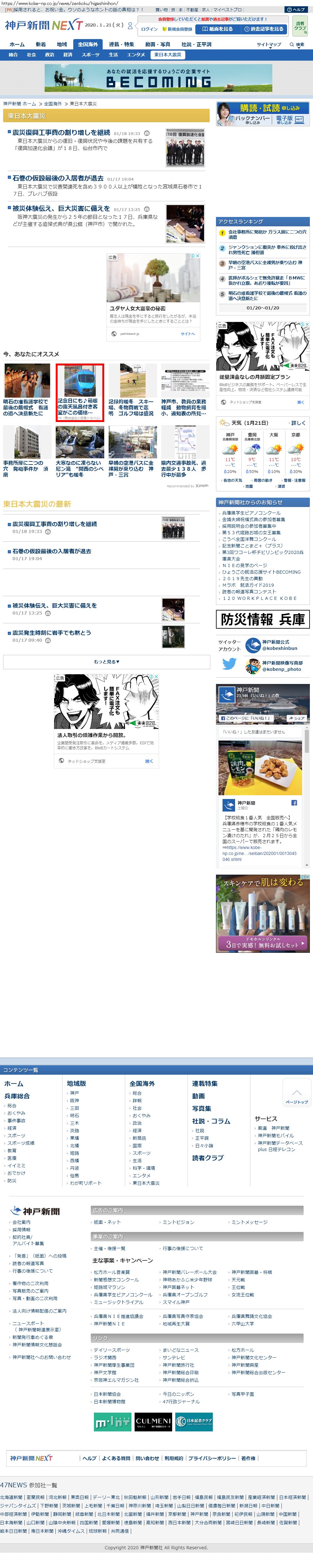Open the サイトマップ link
This screenshot has height=1568, width=313.
[x=269, y=44]
